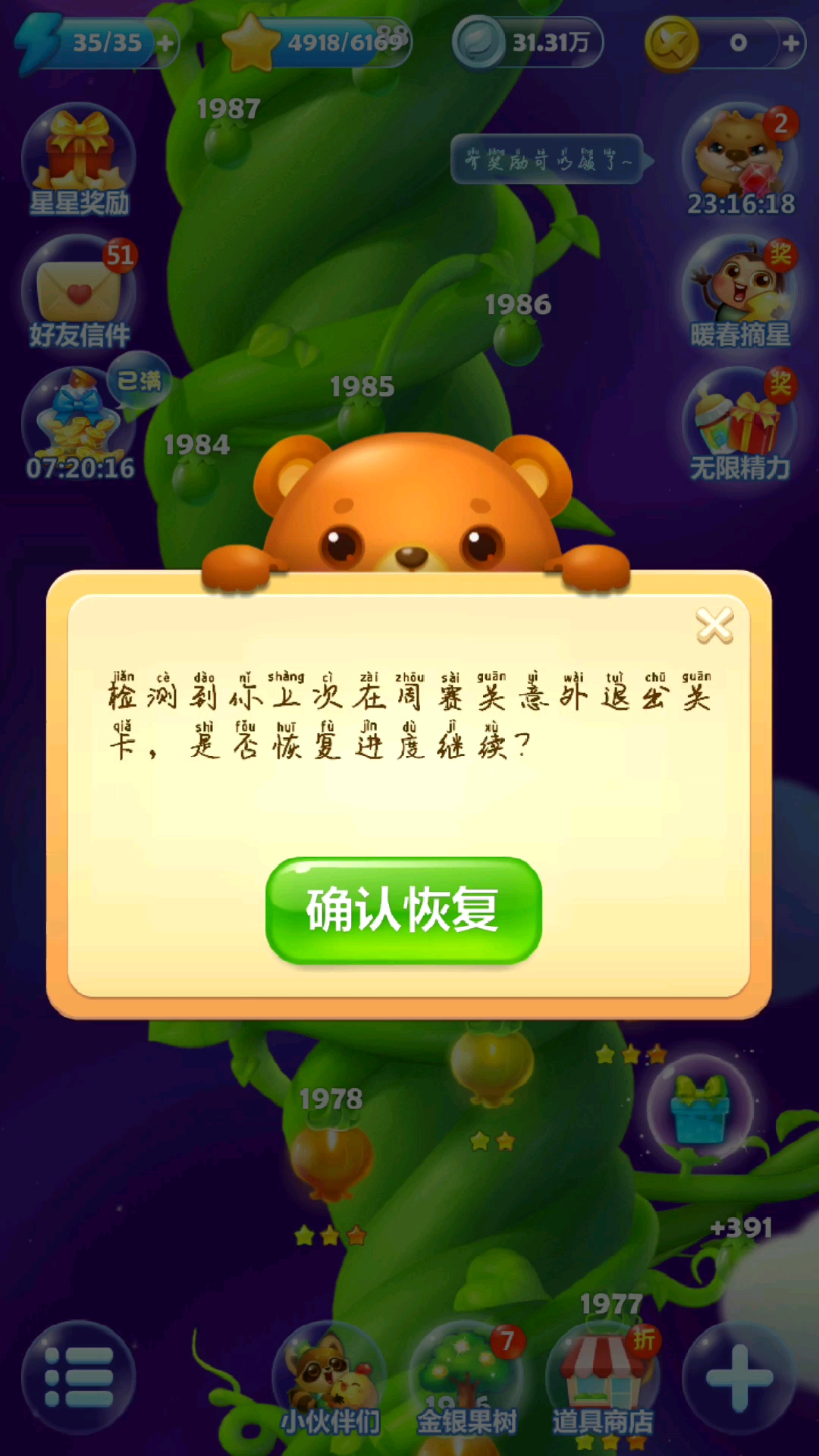Open the blue gift box bubble

(700, 1108)
